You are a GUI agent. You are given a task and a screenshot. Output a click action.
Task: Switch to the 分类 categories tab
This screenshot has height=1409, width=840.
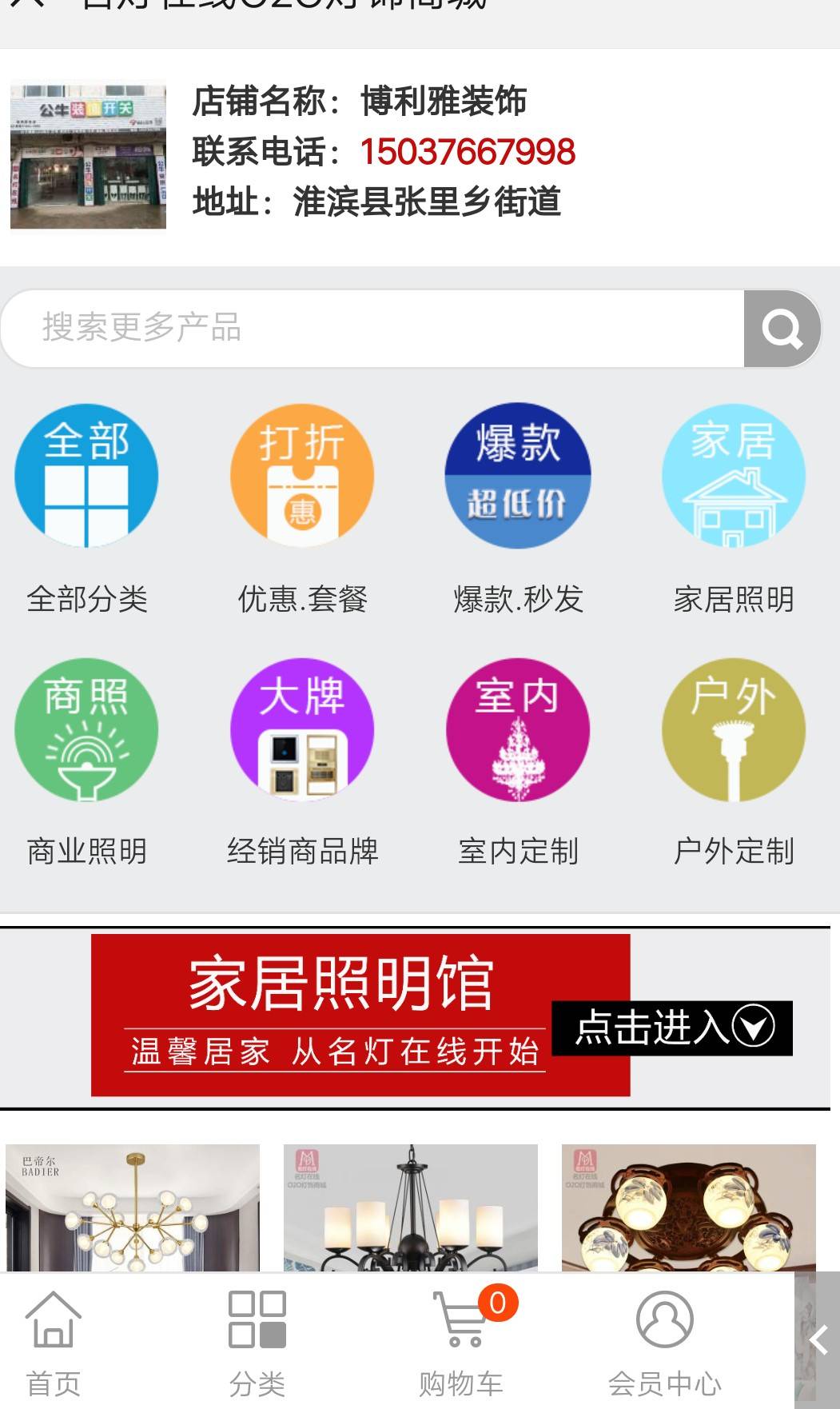click(x=257, y=1343)
